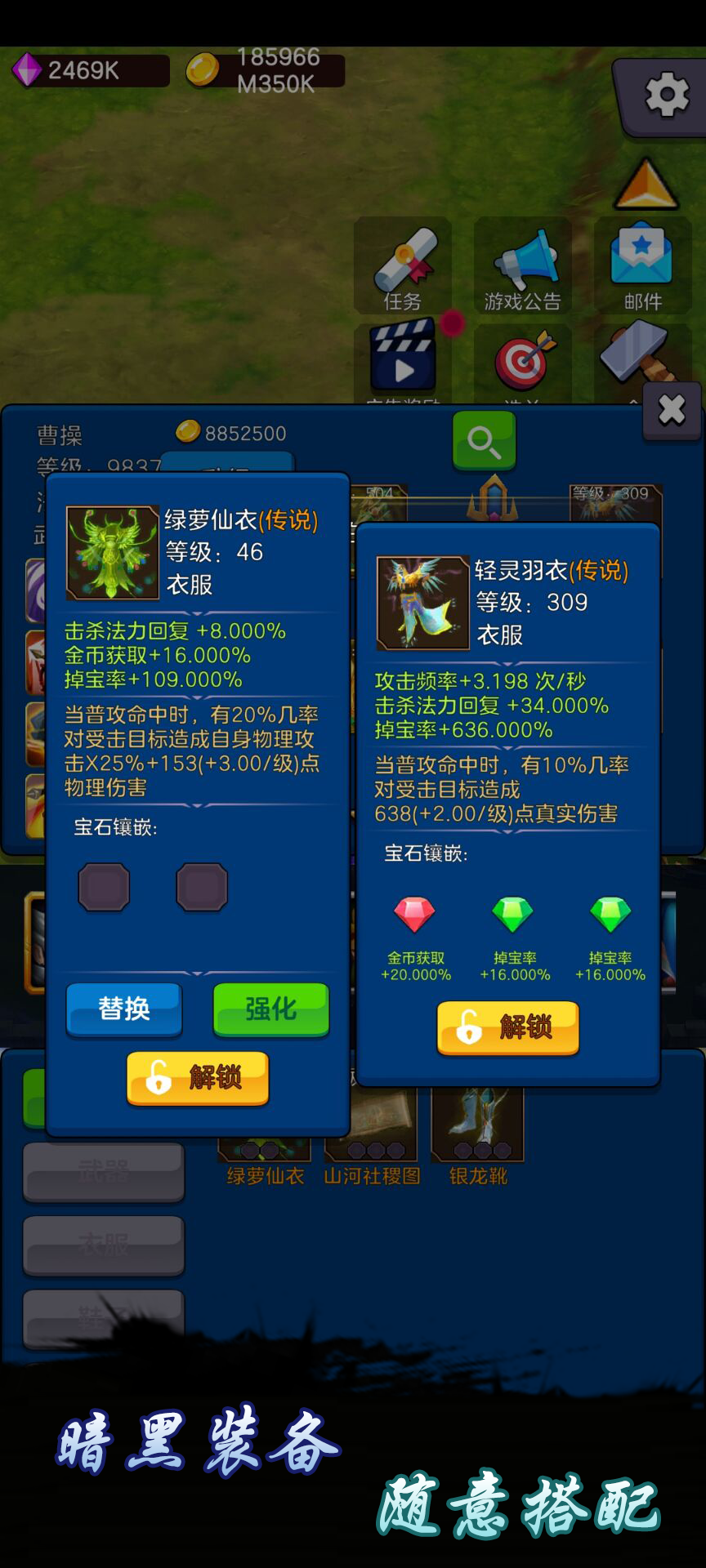Open 游戏公告 announcements
706x1568 pixels.
pyautogui.click(x=523, y=268)
